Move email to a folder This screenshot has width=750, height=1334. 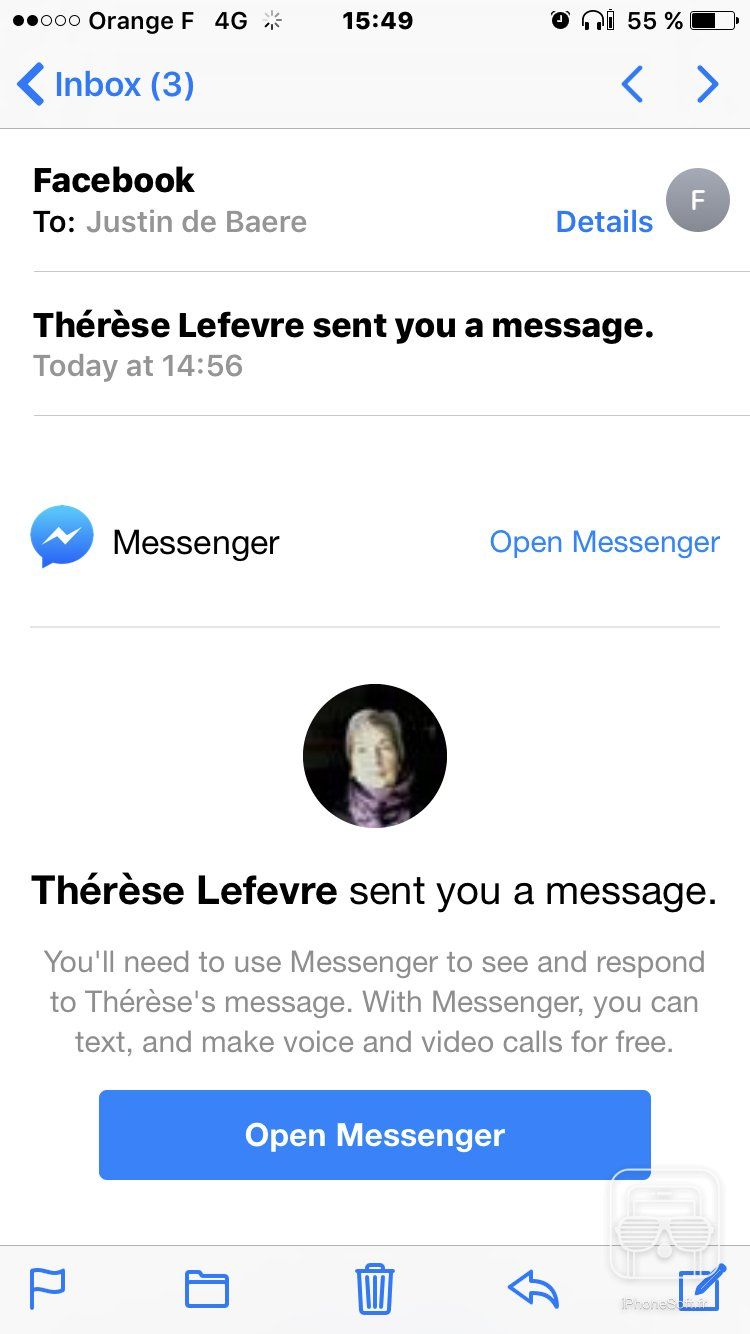click(207, 1288)
